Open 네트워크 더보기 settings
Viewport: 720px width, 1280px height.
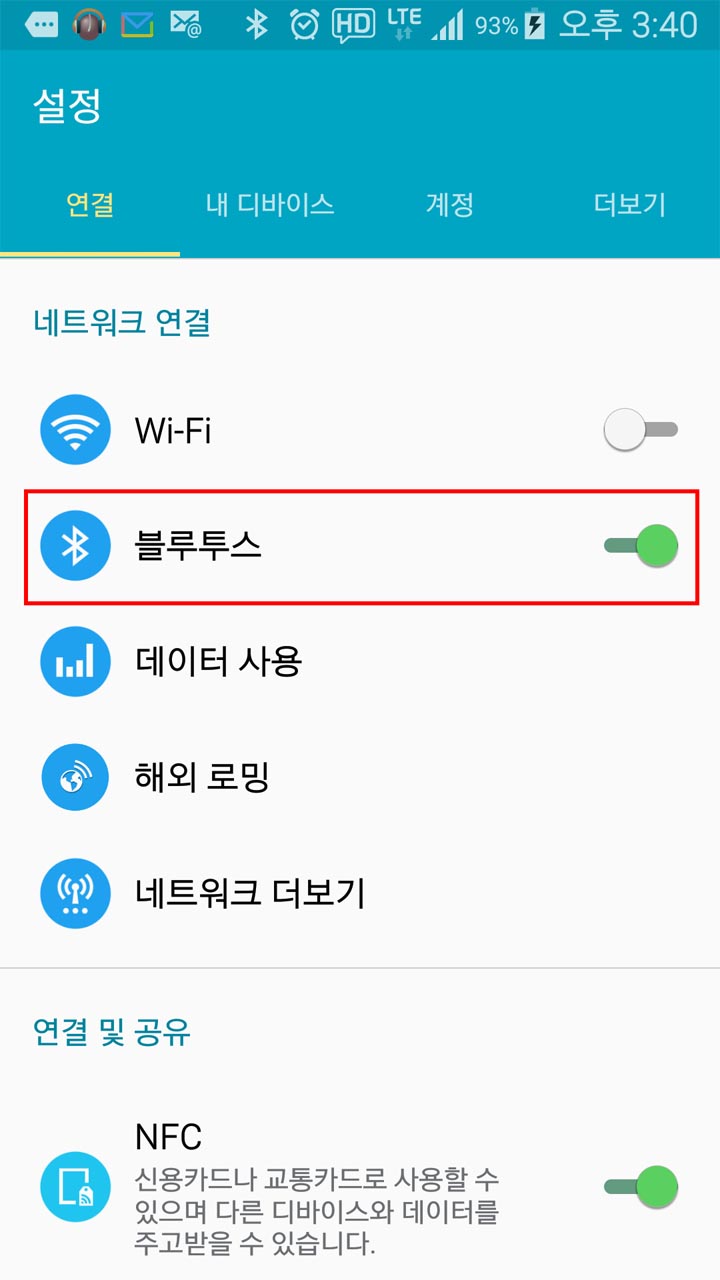(300, 892)
